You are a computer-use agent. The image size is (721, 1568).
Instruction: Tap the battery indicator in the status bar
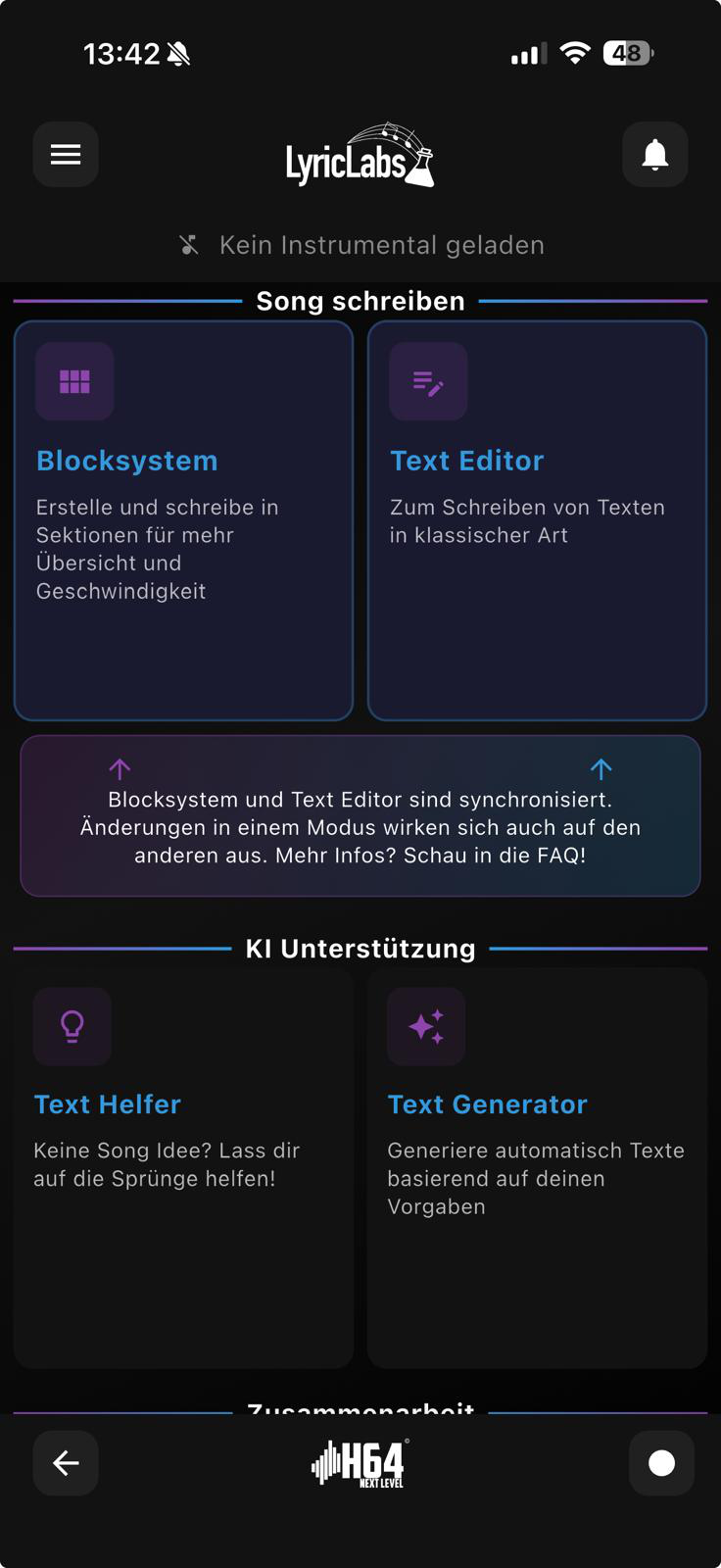point(626,52)
